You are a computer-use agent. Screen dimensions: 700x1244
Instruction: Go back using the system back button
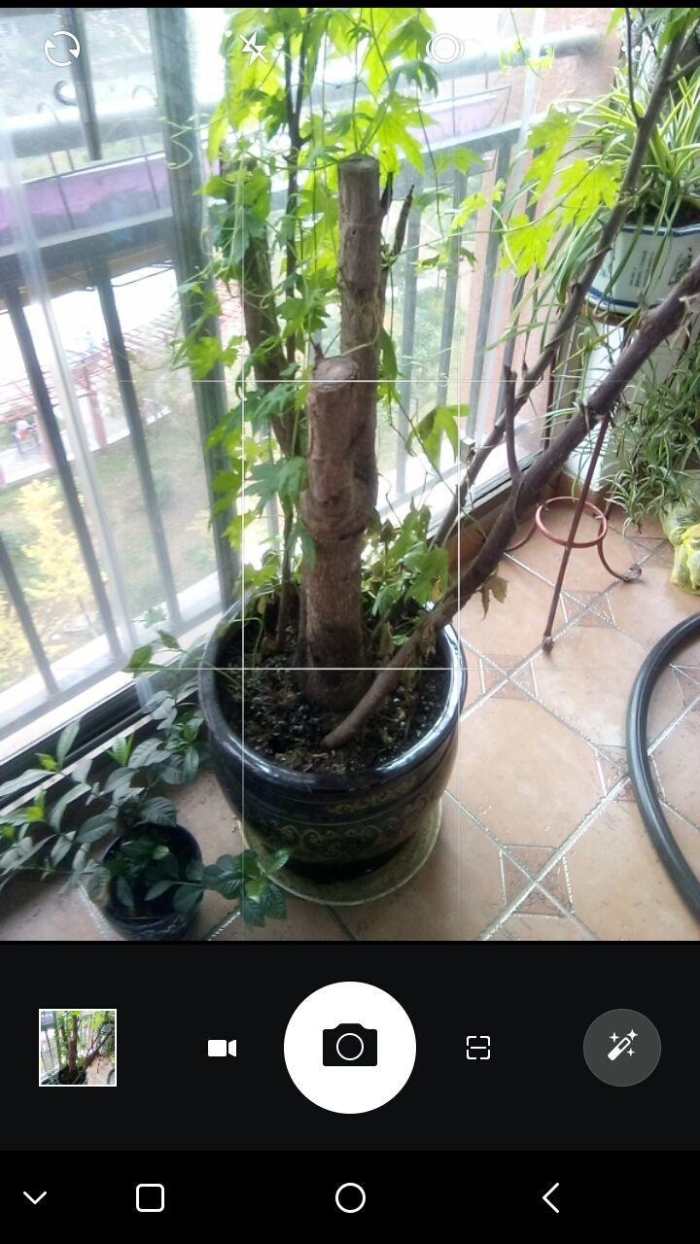click(x=550, y=1198)
